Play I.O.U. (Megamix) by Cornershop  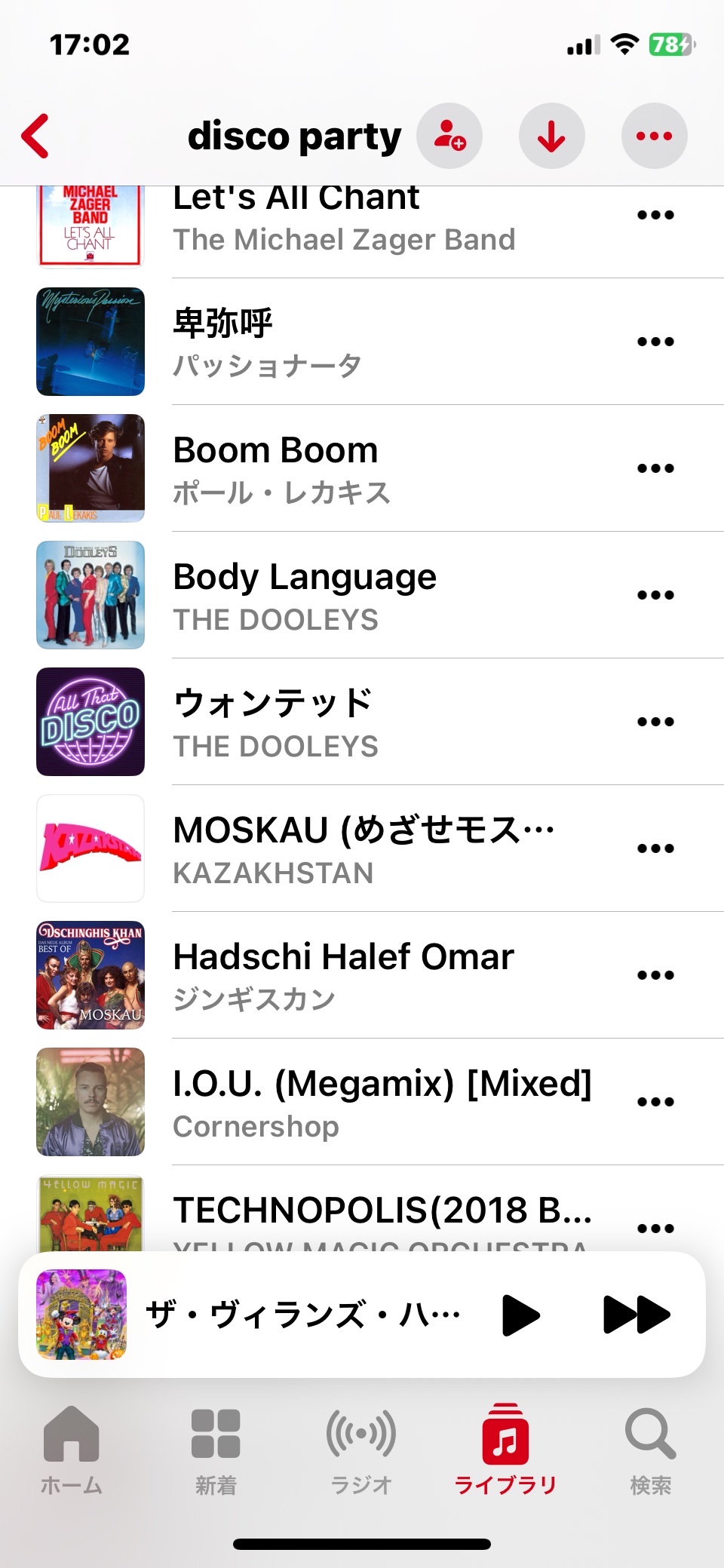click(377, 1102)
